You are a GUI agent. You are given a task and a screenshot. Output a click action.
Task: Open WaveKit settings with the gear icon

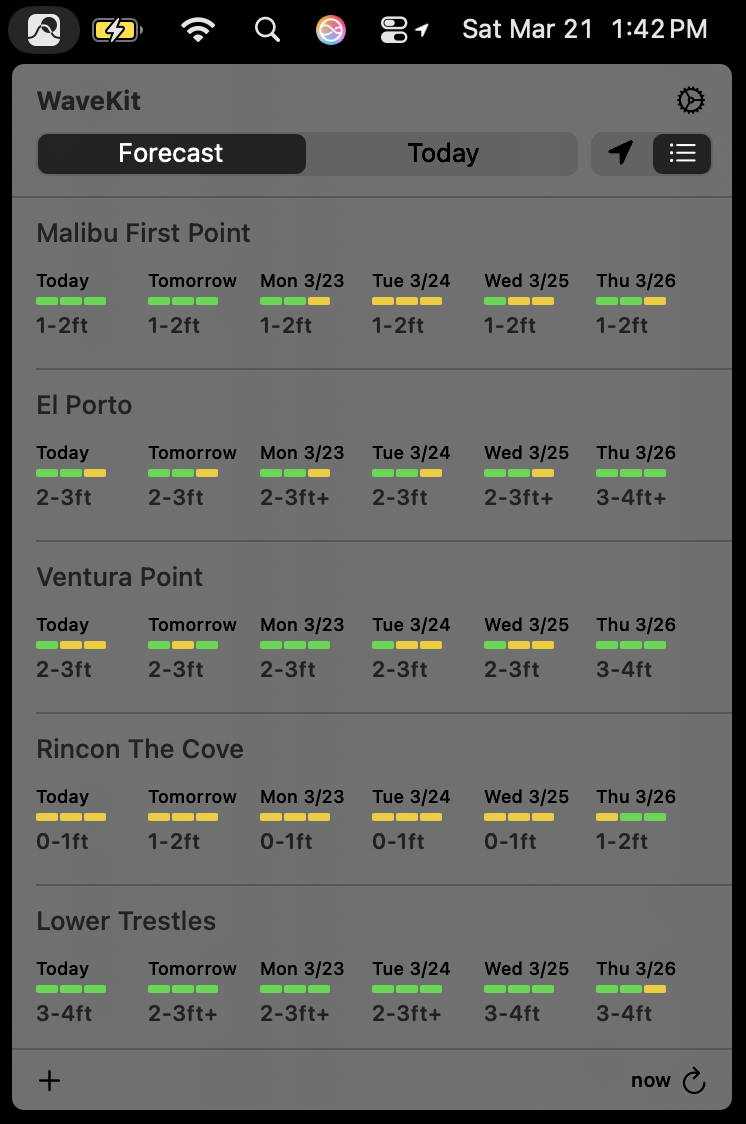691,100
